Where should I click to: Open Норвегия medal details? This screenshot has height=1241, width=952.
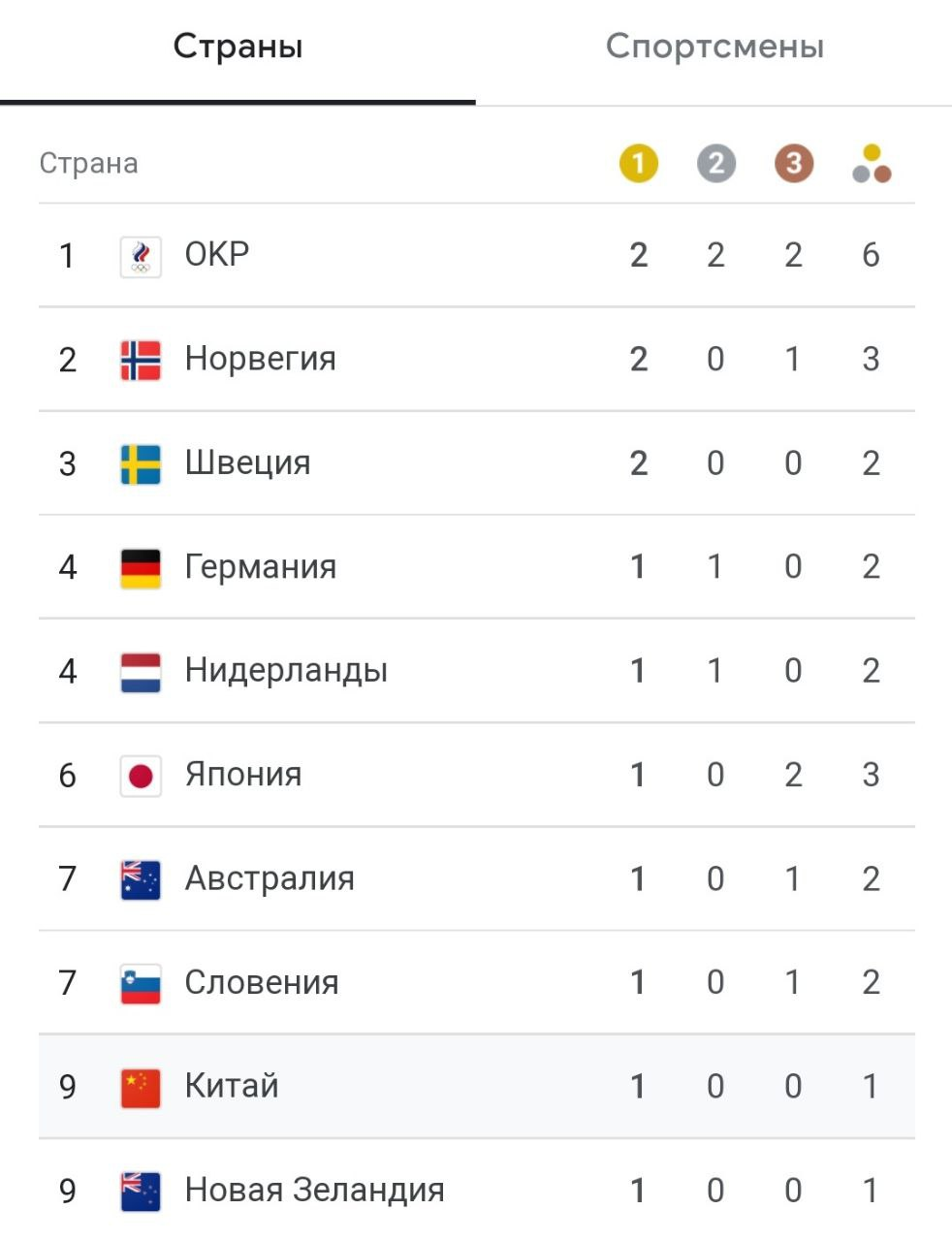[x=260, y=359]
